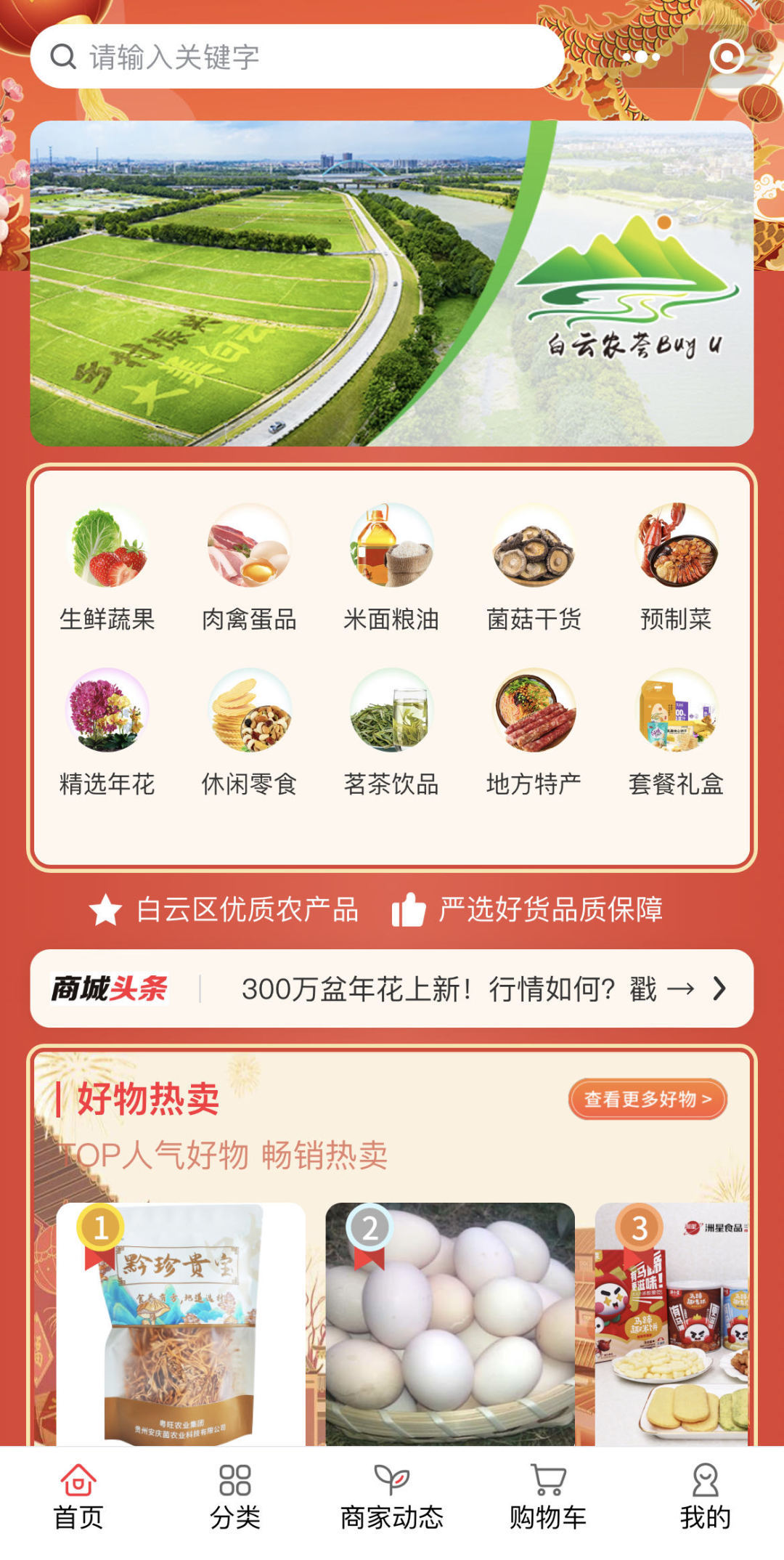Close the mini program via circle icon
The height and width of the screenshot is (1560, 784).
coord(727,57)
